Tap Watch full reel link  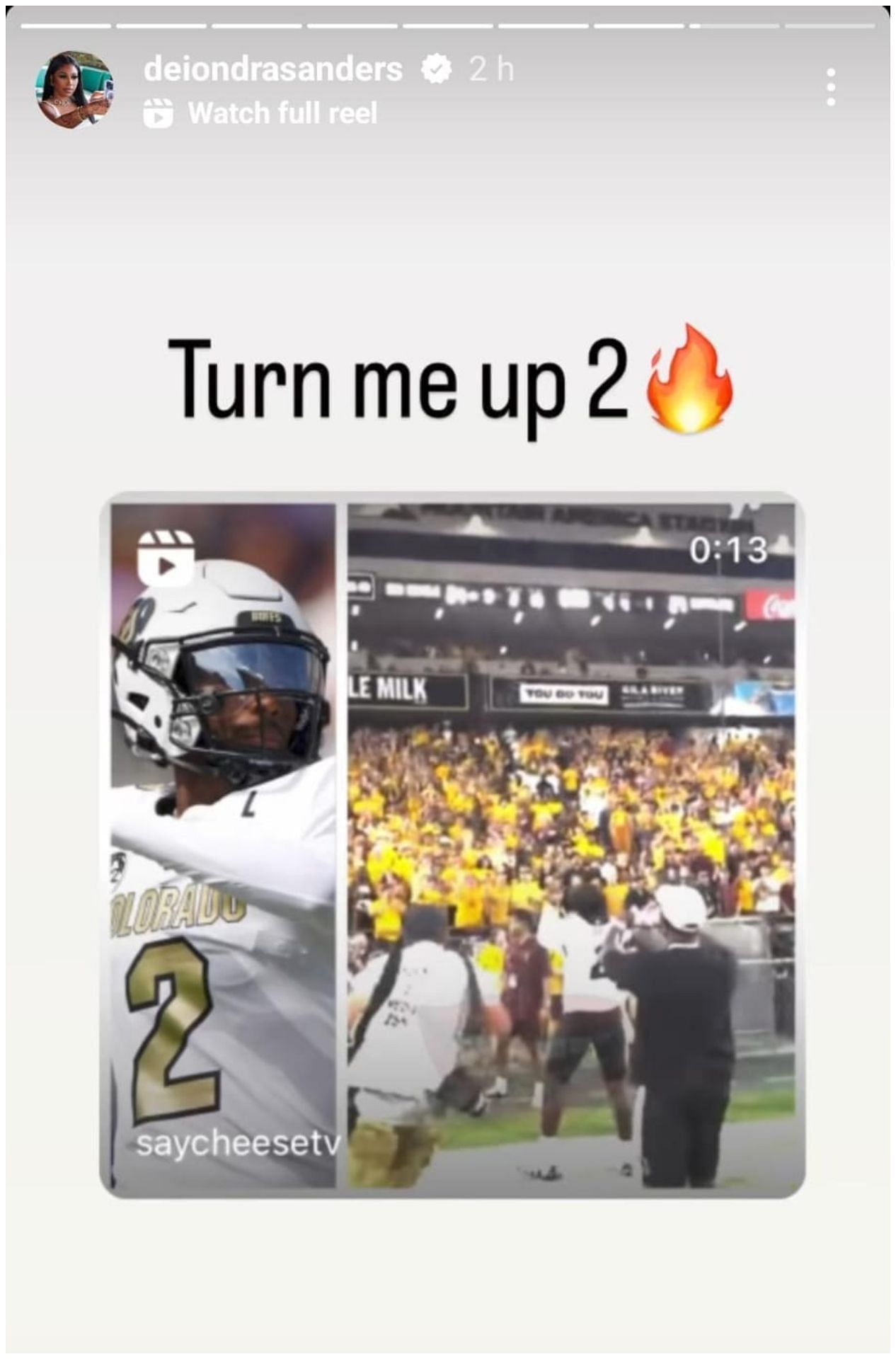point(282,113)
